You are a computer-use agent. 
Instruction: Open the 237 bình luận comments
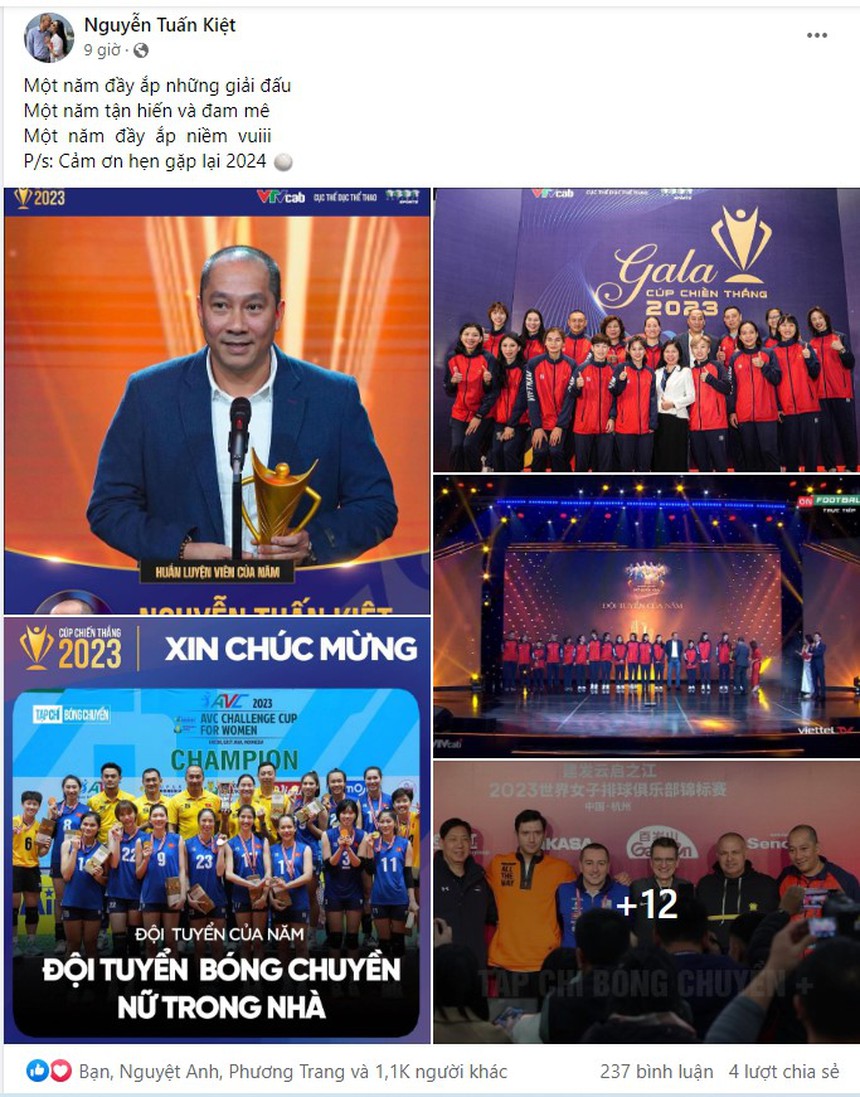coord(656,1072)
